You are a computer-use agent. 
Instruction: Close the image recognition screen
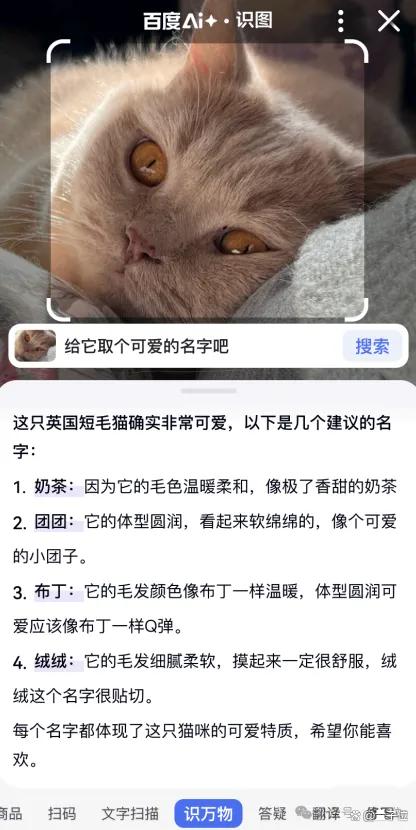click(x=388, y=21)
